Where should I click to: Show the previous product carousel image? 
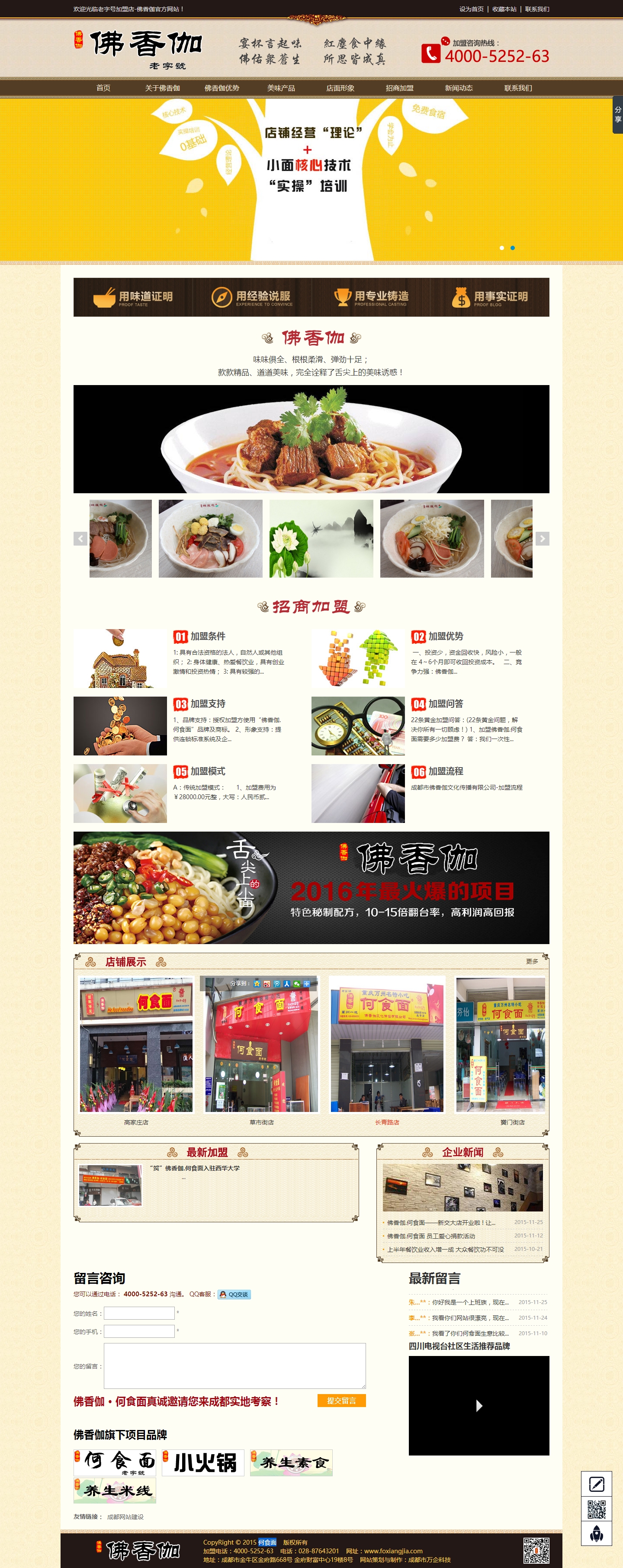pyautogui.click(x=80, y=538)
